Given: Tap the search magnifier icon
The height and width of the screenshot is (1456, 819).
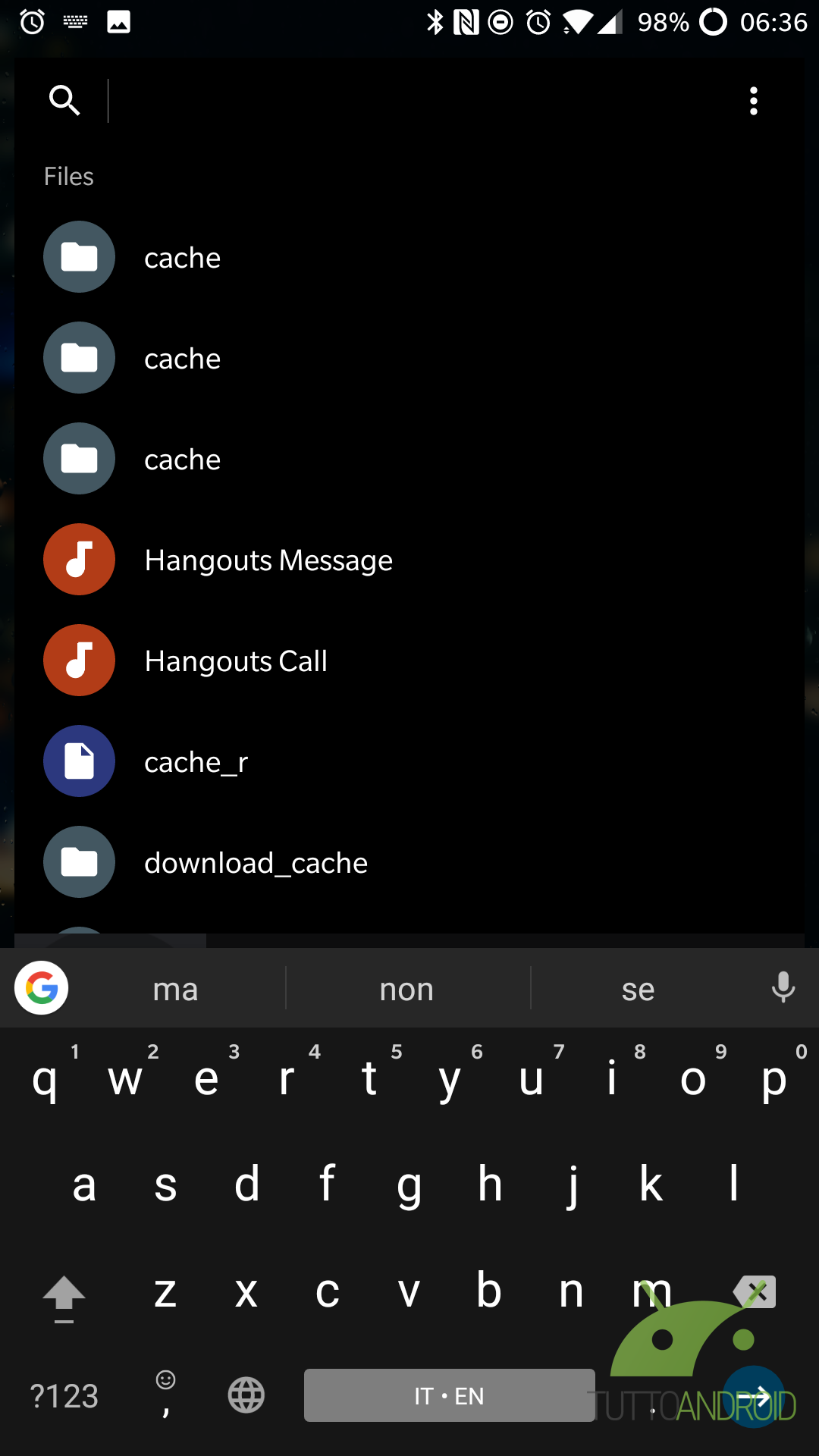Looking at the screenshot, I should (64, 100).
